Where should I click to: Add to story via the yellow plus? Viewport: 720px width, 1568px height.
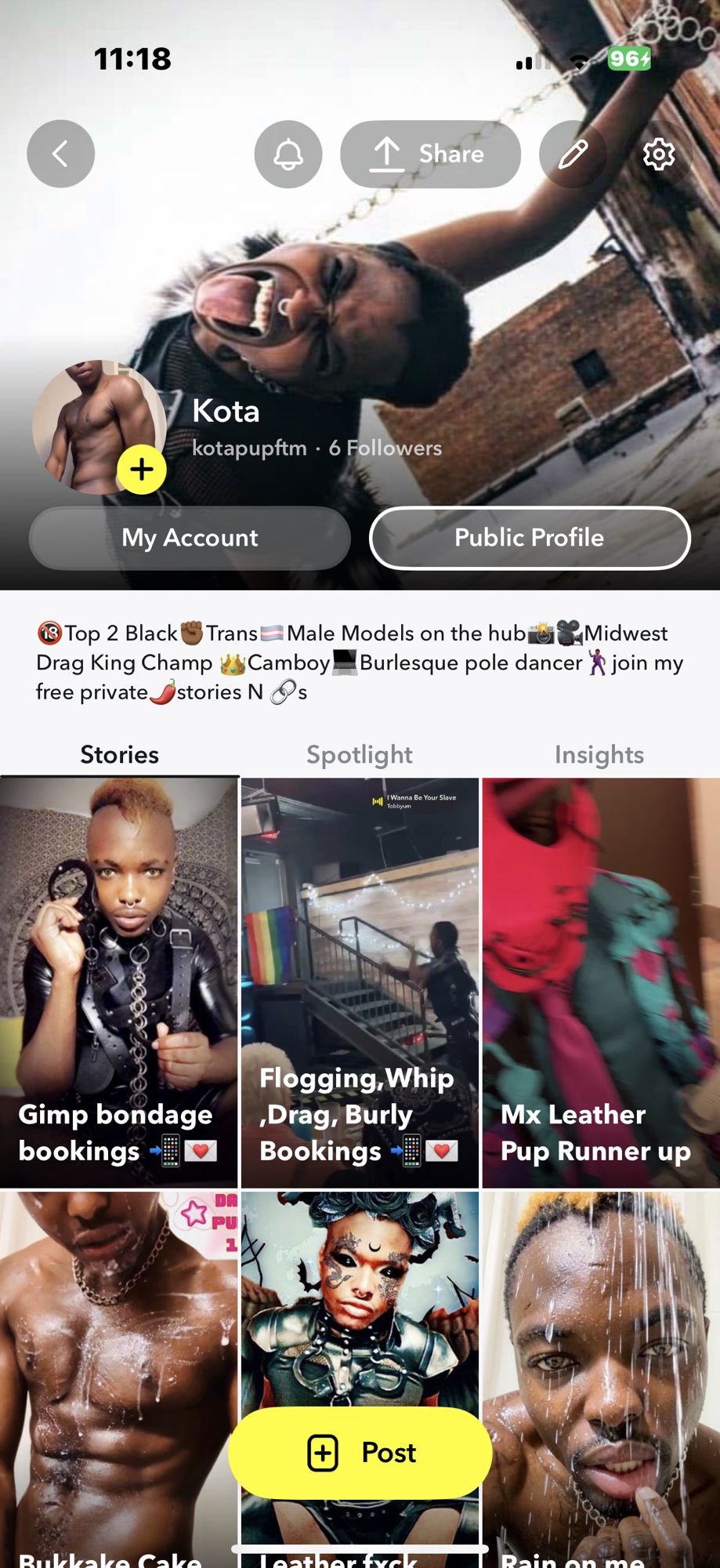(142, 470)
